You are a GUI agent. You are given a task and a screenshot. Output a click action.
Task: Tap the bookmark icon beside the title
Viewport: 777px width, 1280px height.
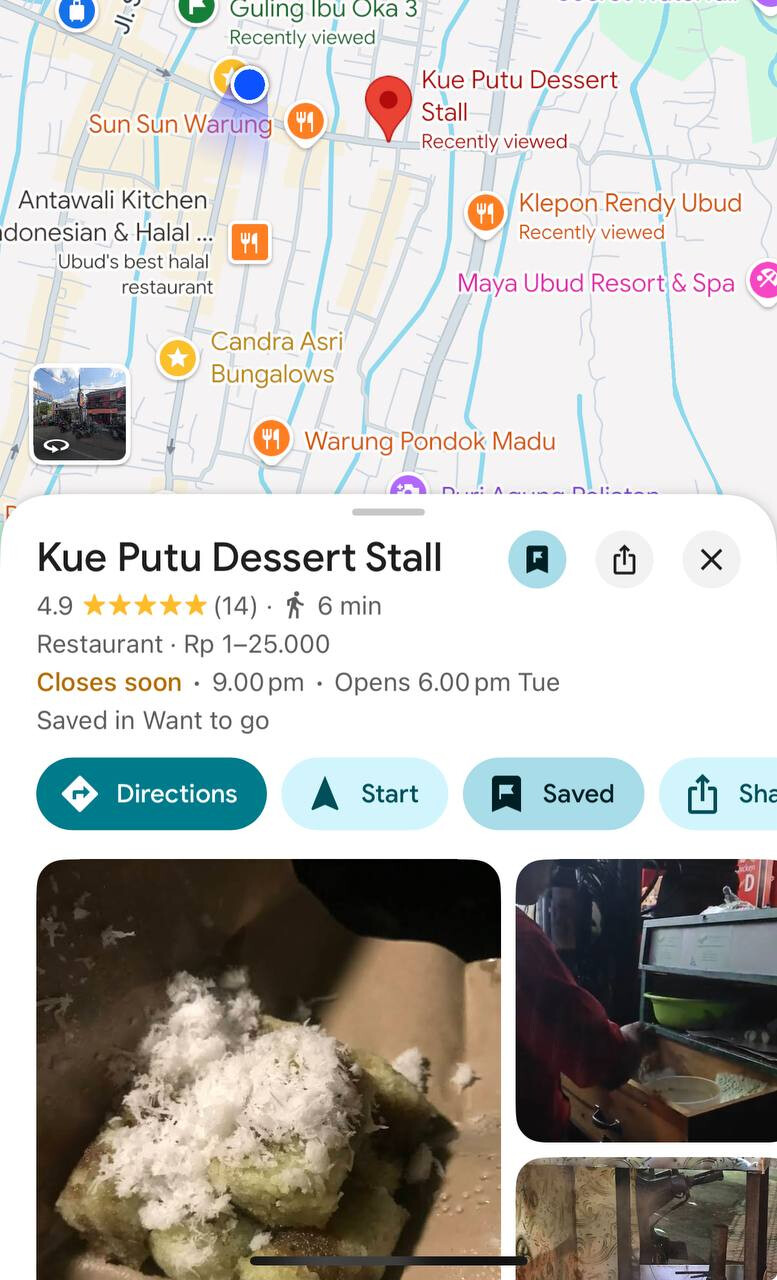pyautogui.click(x=537, y=559)
